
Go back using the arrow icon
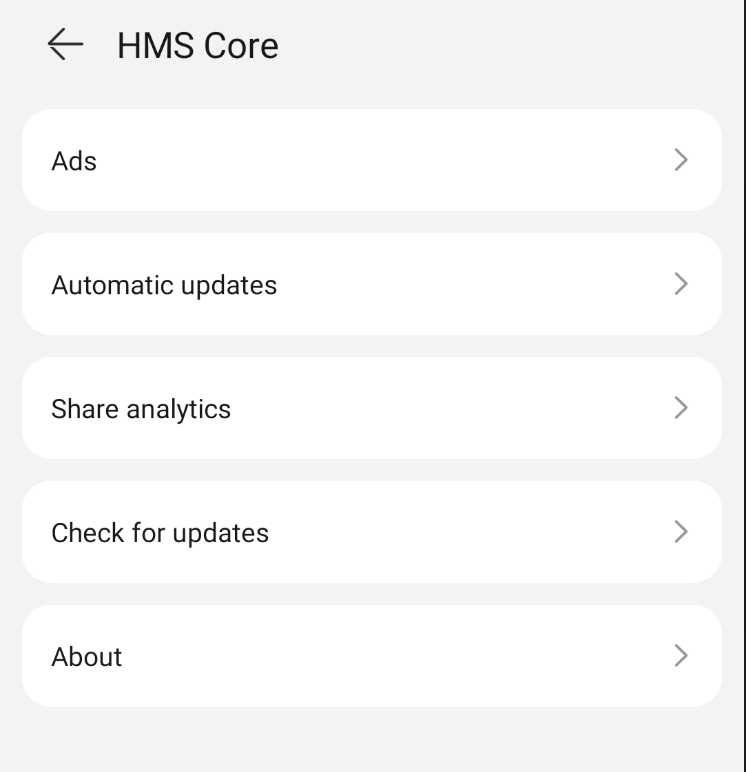click(65, 45)
